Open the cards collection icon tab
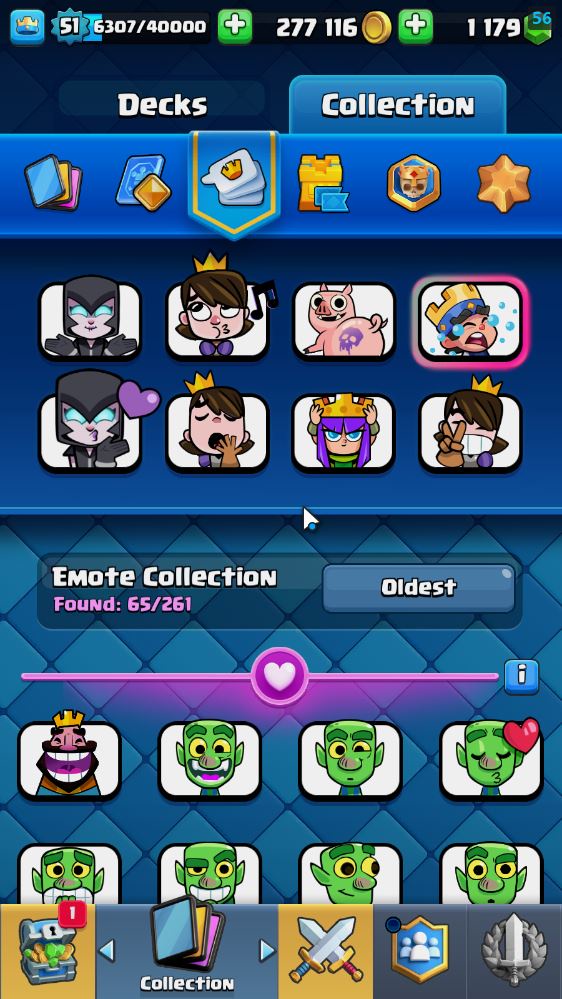Screen dimensions: 562x999 pyautogui.click(x=52, y=183)
